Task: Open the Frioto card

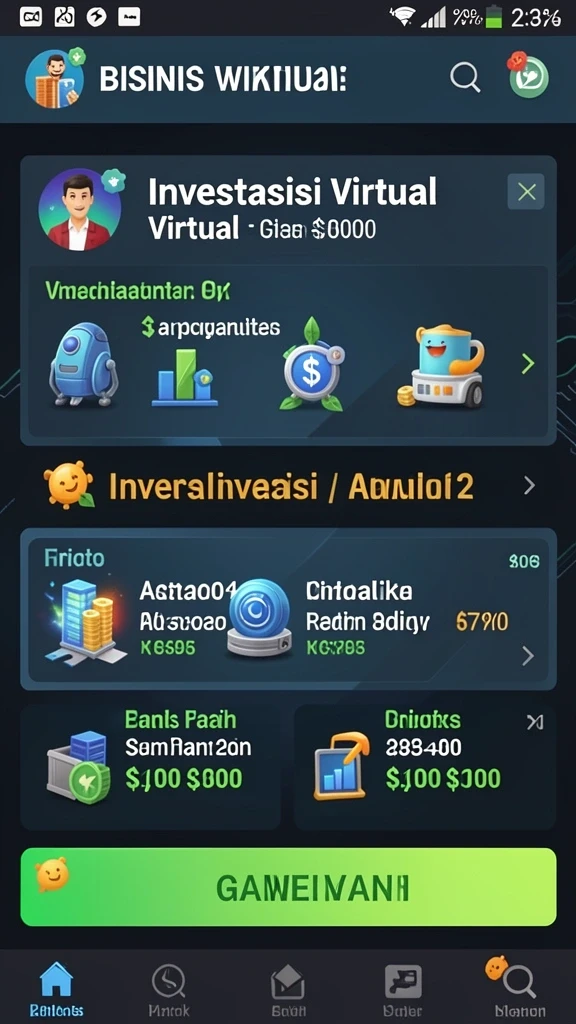Action: point(288,609)
